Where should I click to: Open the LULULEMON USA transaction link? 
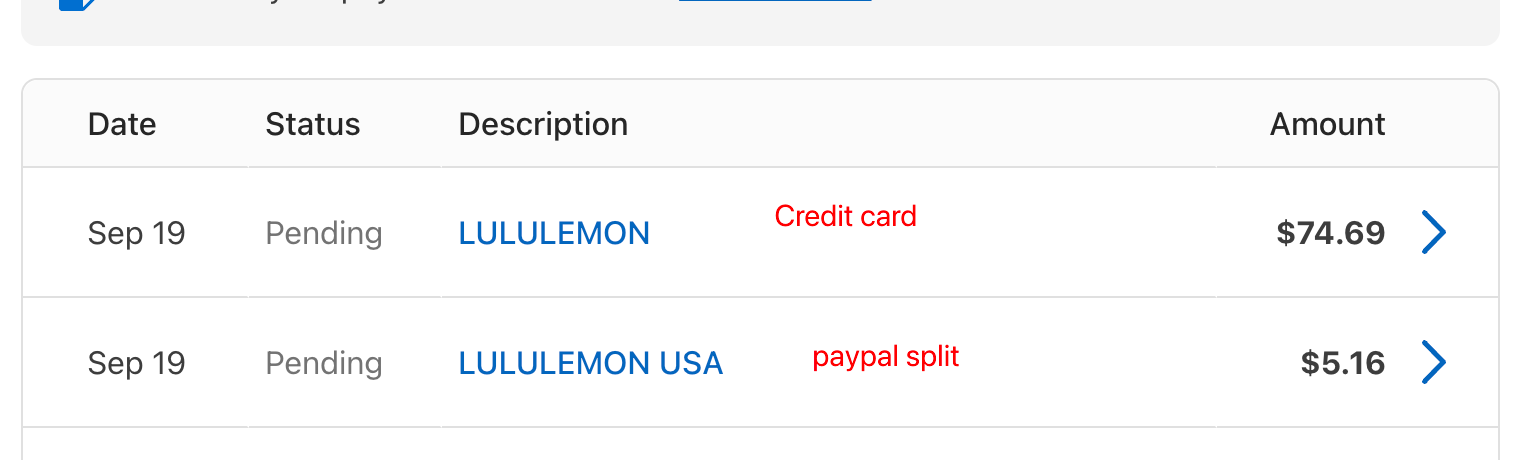(x=590, y=363)
